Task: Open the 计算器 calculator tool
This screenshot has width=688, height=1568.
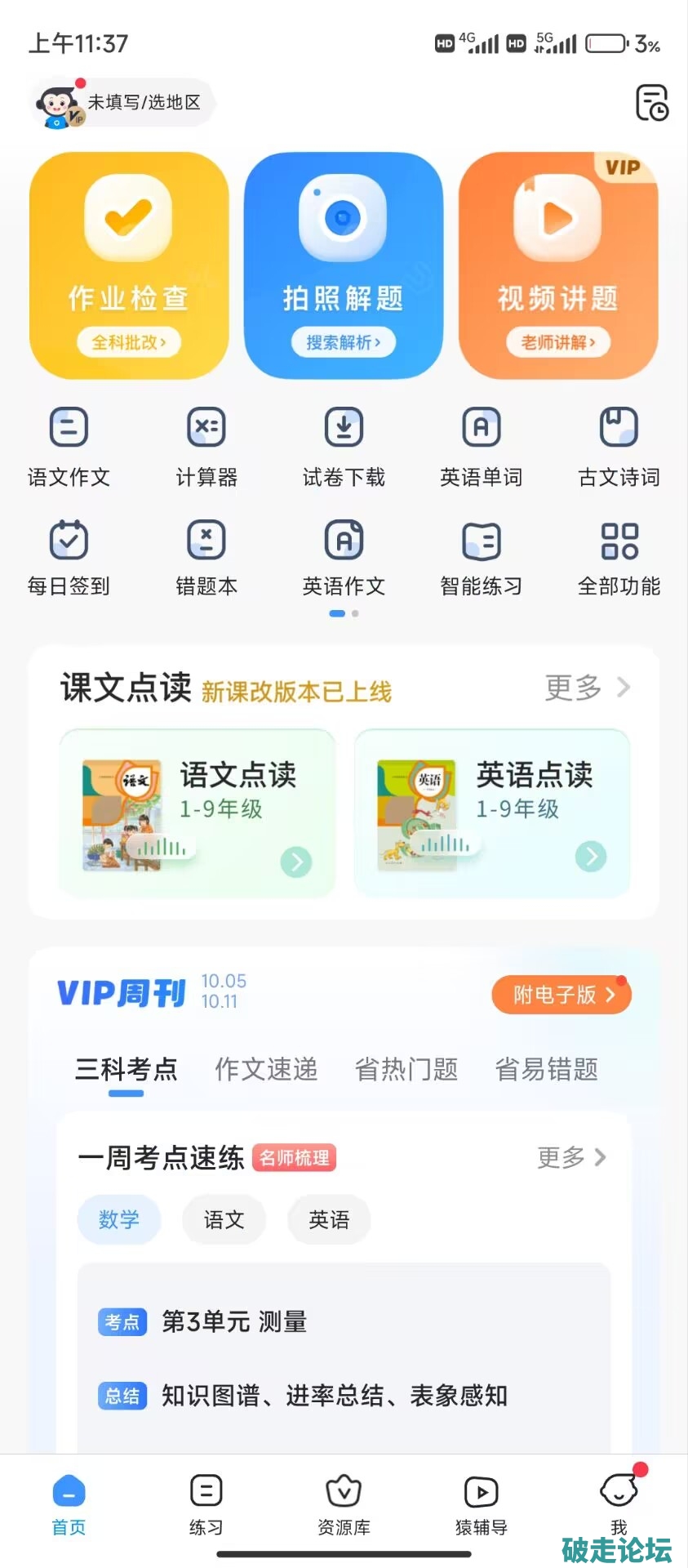Action: (x=206, y=446)
